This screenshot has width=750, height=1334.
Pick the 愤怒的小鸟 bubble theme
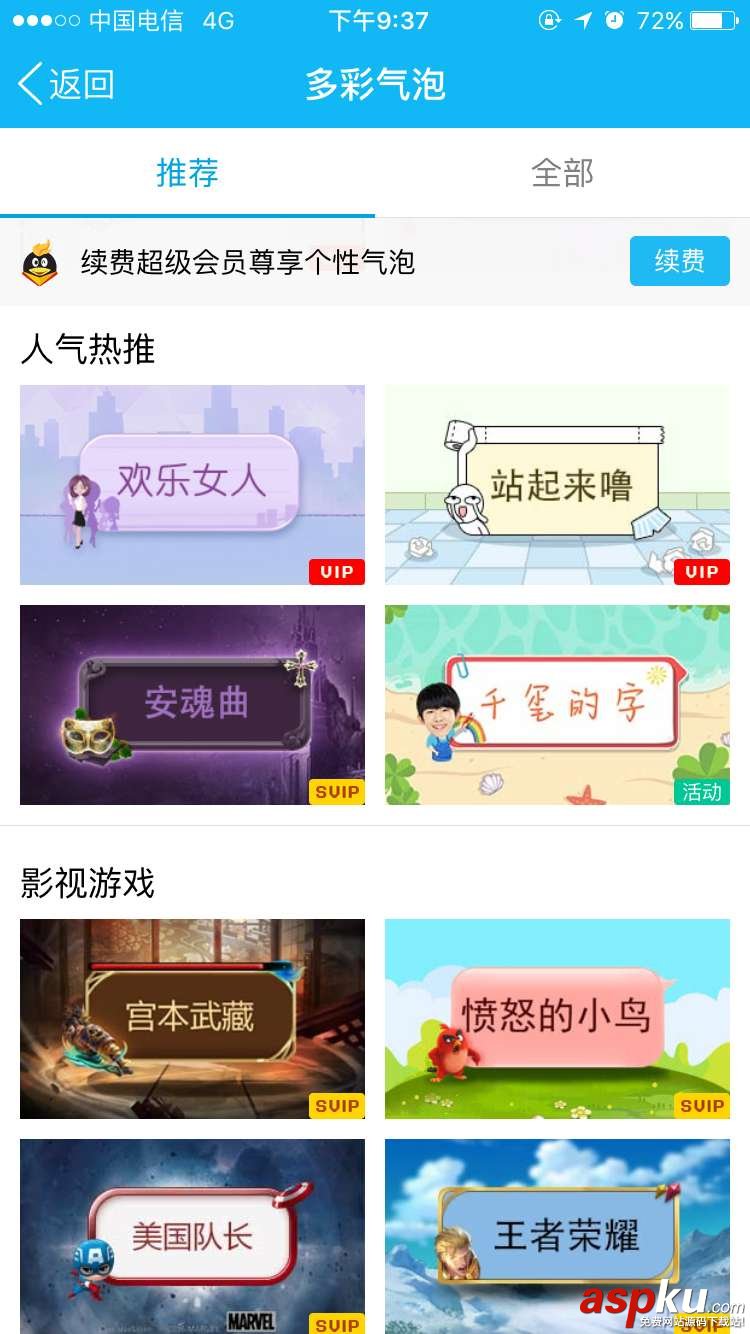pos(557,1018)
